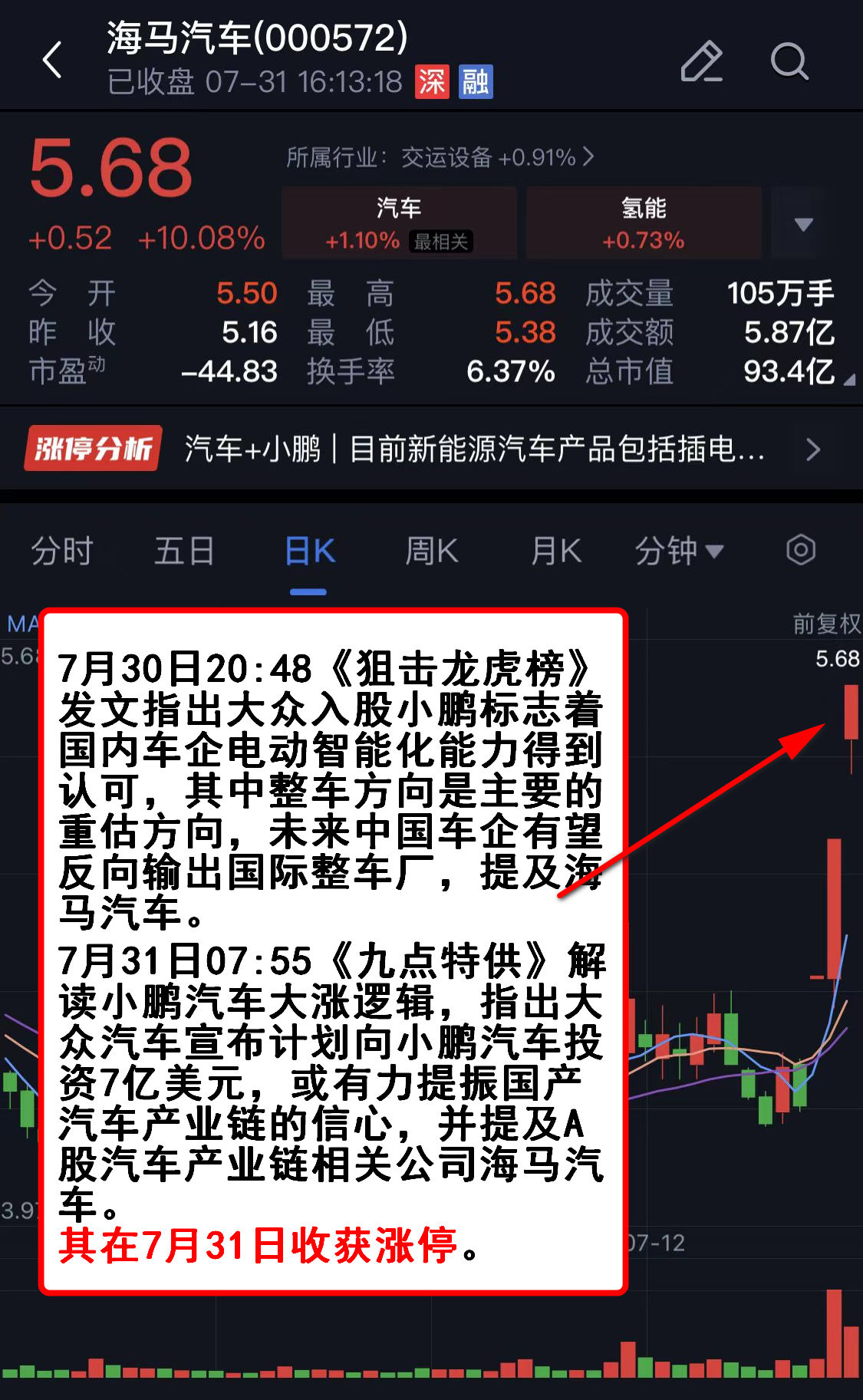The width and height of the screenshot is (863, 1400).
Task: Select the 日K chart tab
Action: point(309,551)
